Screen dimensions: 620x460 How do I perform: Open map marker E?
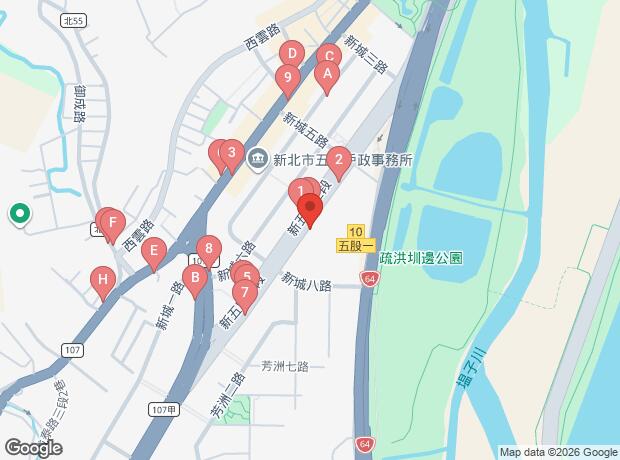click(x=152, y=252)
